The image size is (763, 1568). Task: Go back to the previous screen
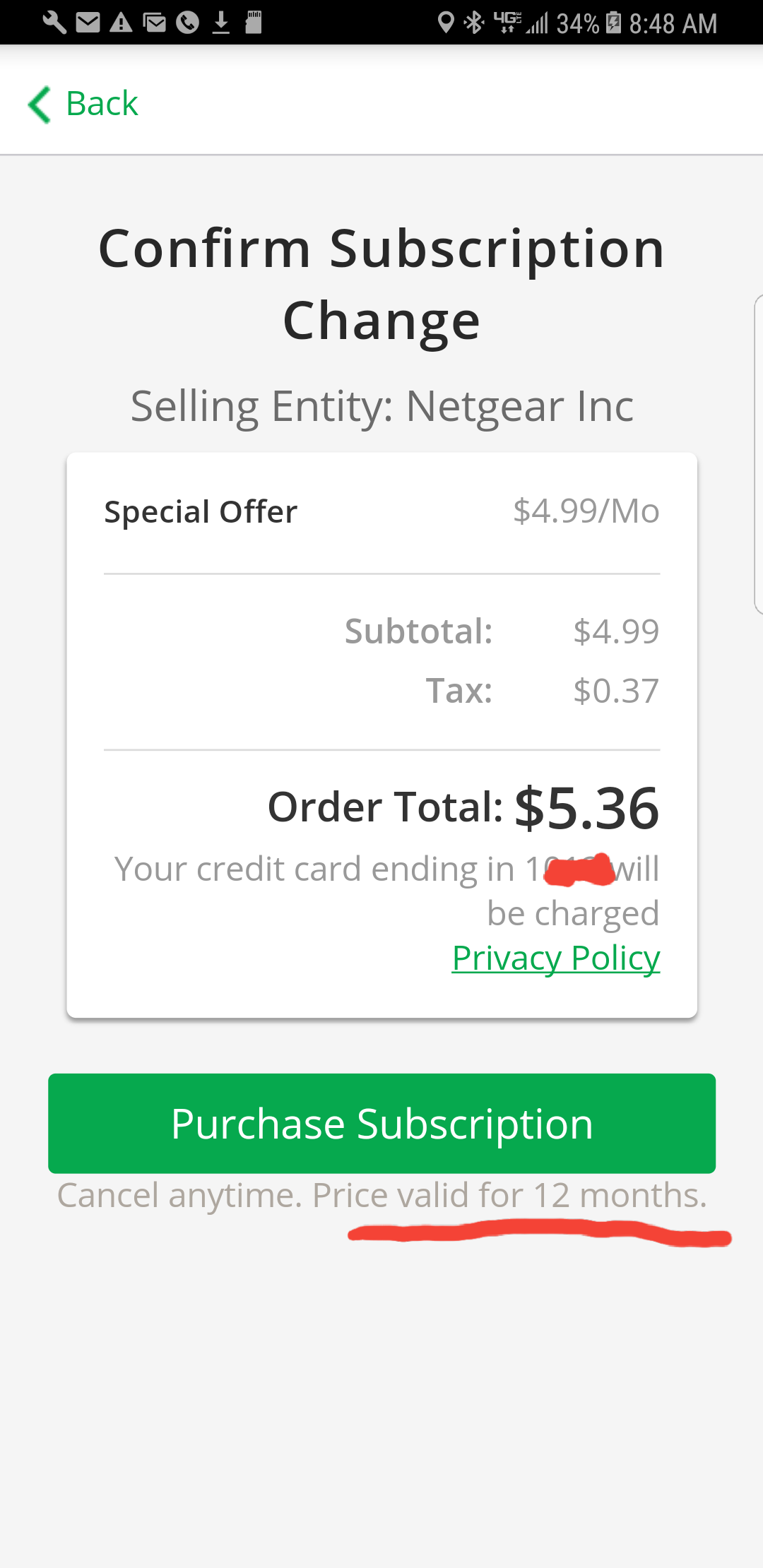point(83,104)
